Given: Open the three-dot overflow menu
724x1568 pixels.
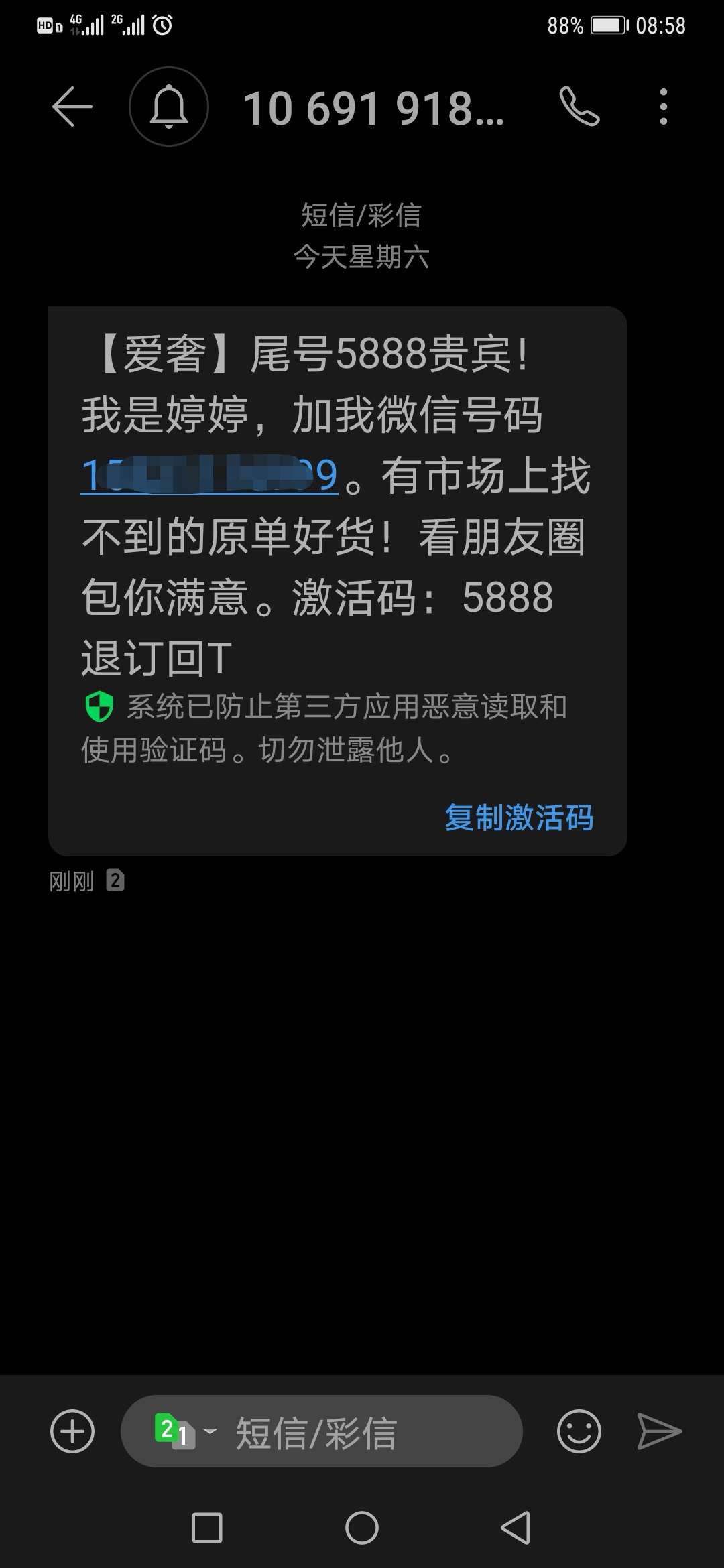Looking at the screenshot, I should 663,107.
